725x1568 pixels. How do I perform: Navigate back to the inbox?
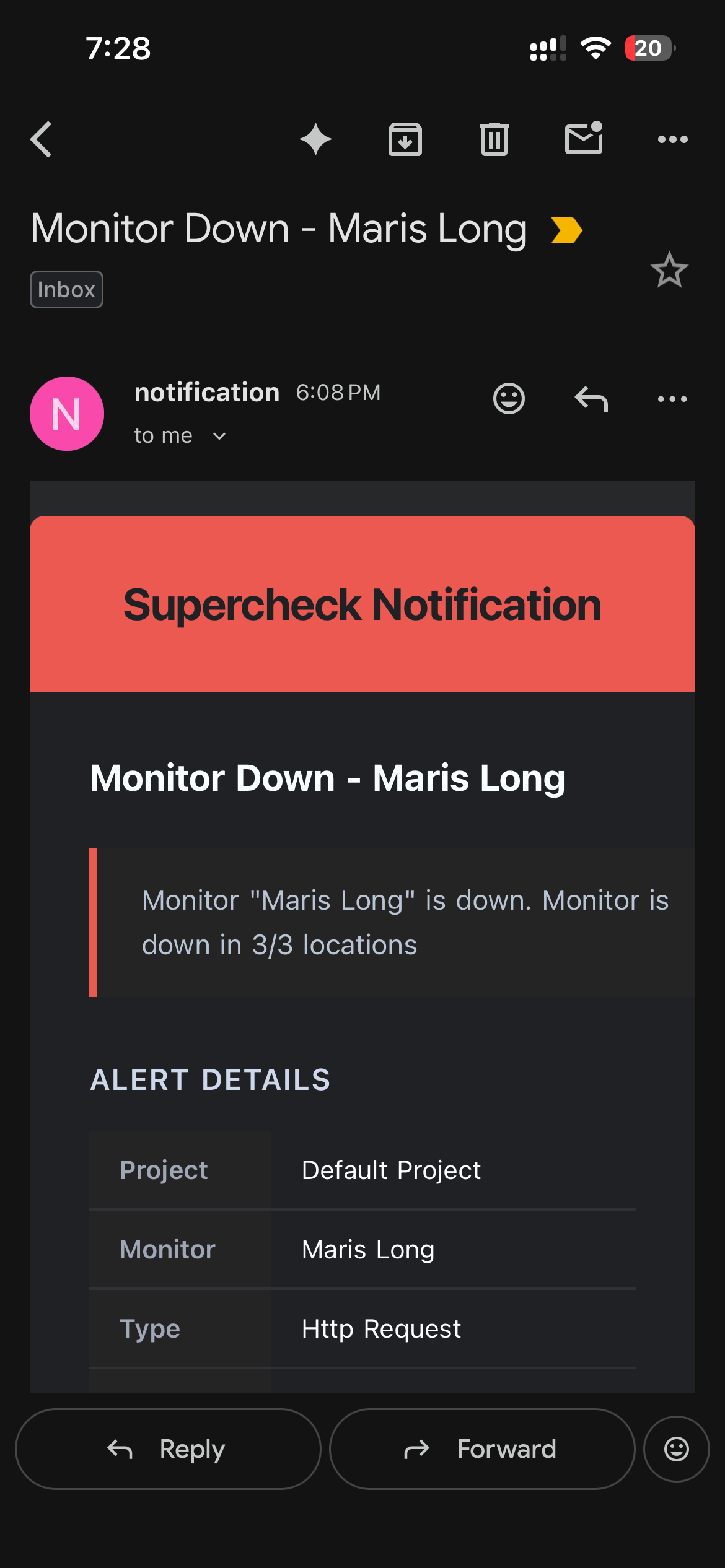click(x=40, y=139)
